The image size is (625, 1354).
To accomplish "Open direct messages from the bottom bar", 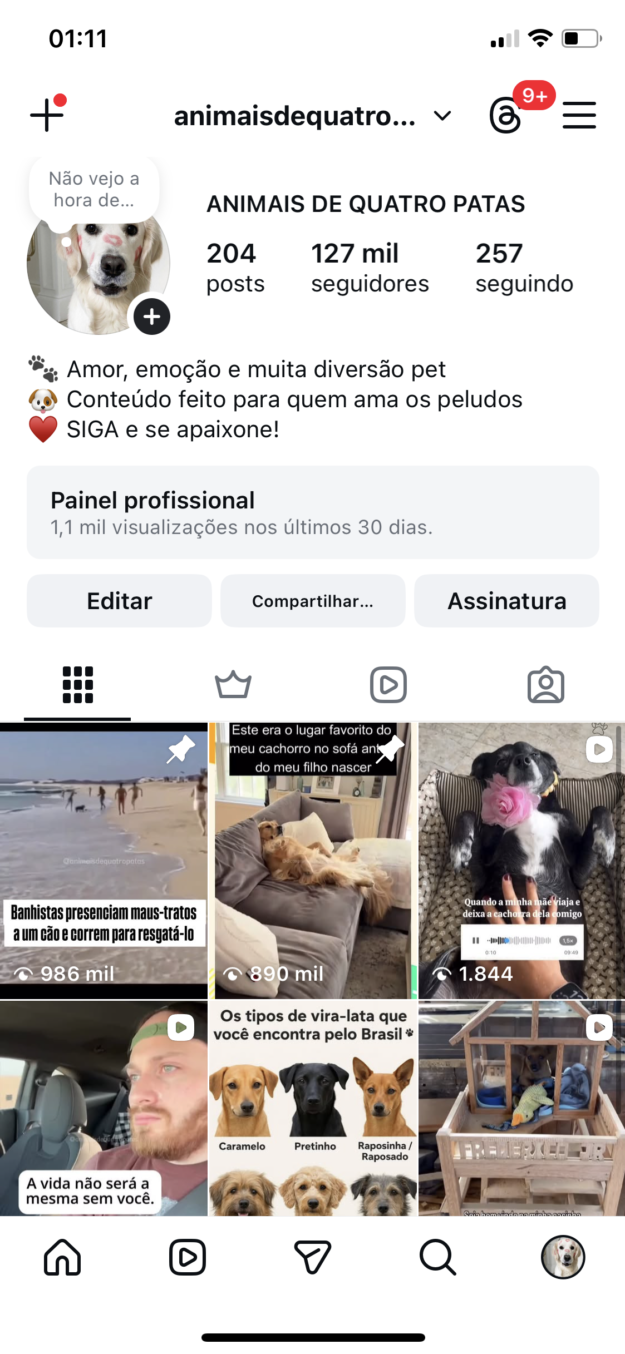I will click(312, 1257).
